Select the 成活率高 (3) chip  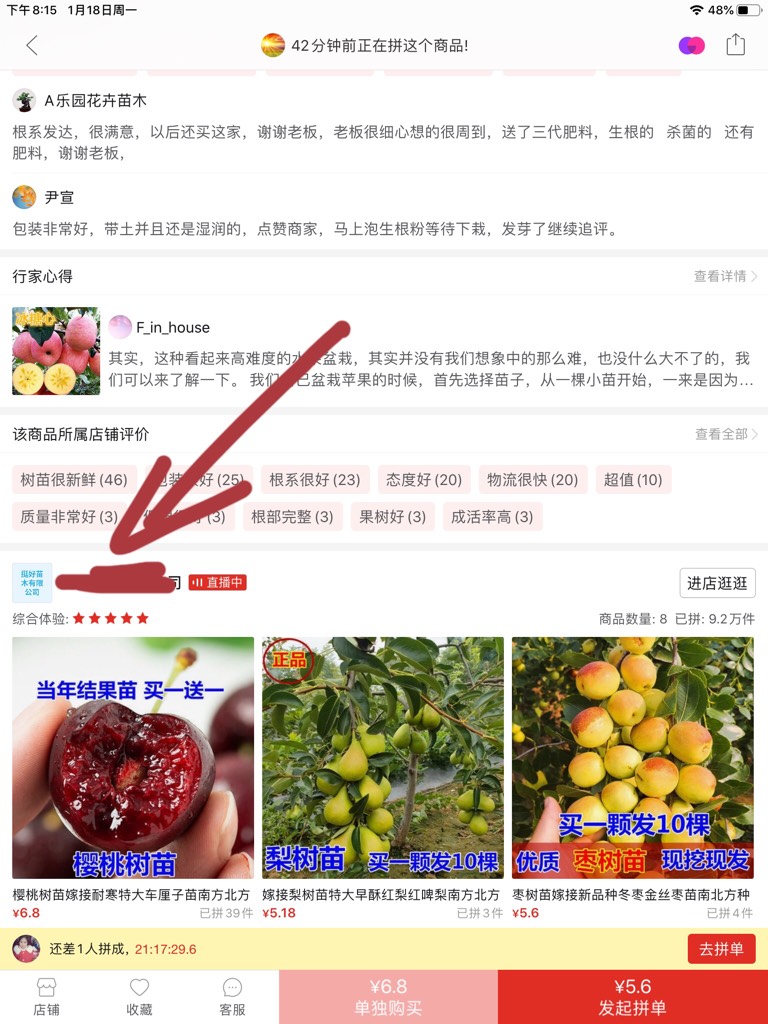493,517
